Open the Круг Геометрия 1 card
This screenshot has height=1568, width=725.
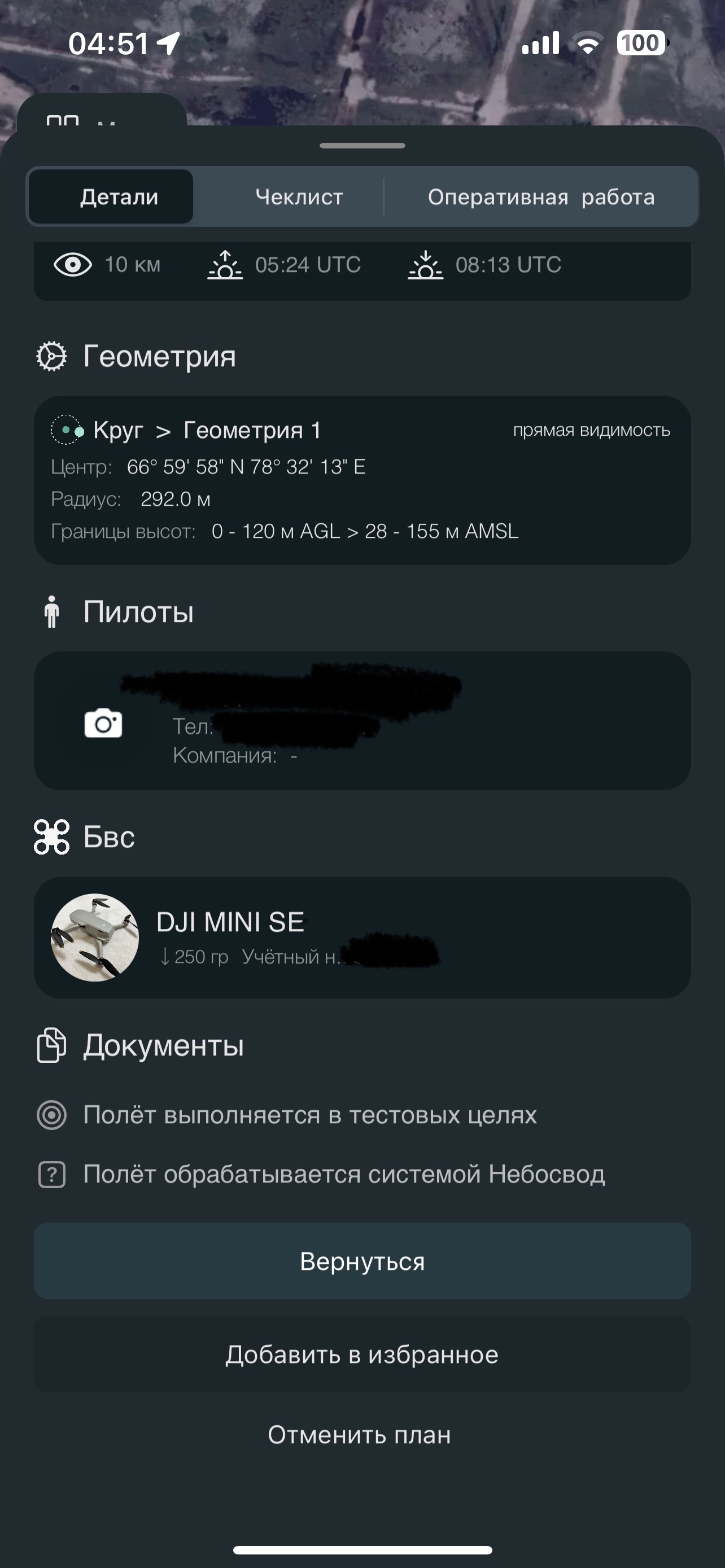click(x=361, y=480)
